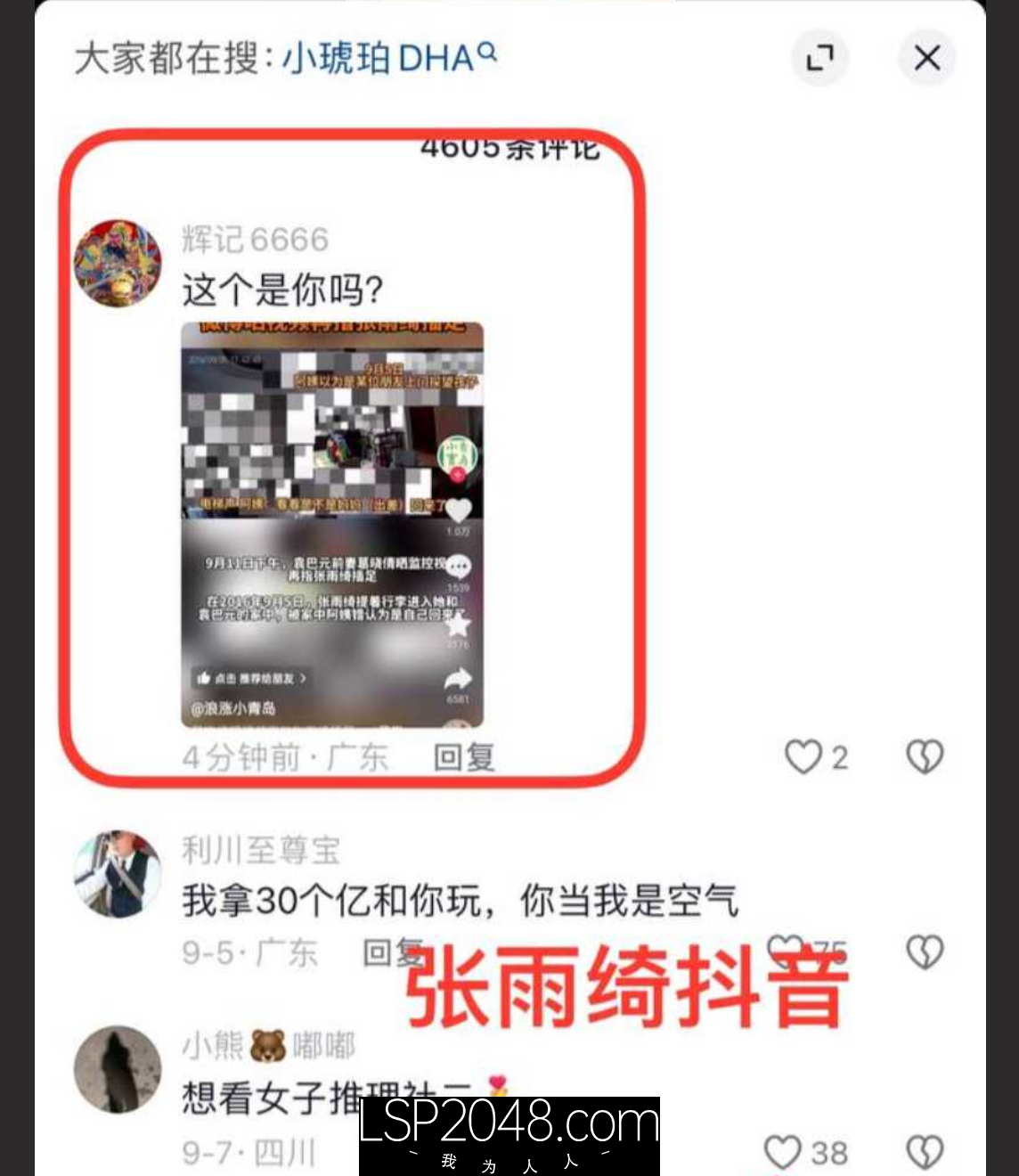Open 辉记6666's profile avatar
The image size is (1019, 1176).
tap(118, 264)
